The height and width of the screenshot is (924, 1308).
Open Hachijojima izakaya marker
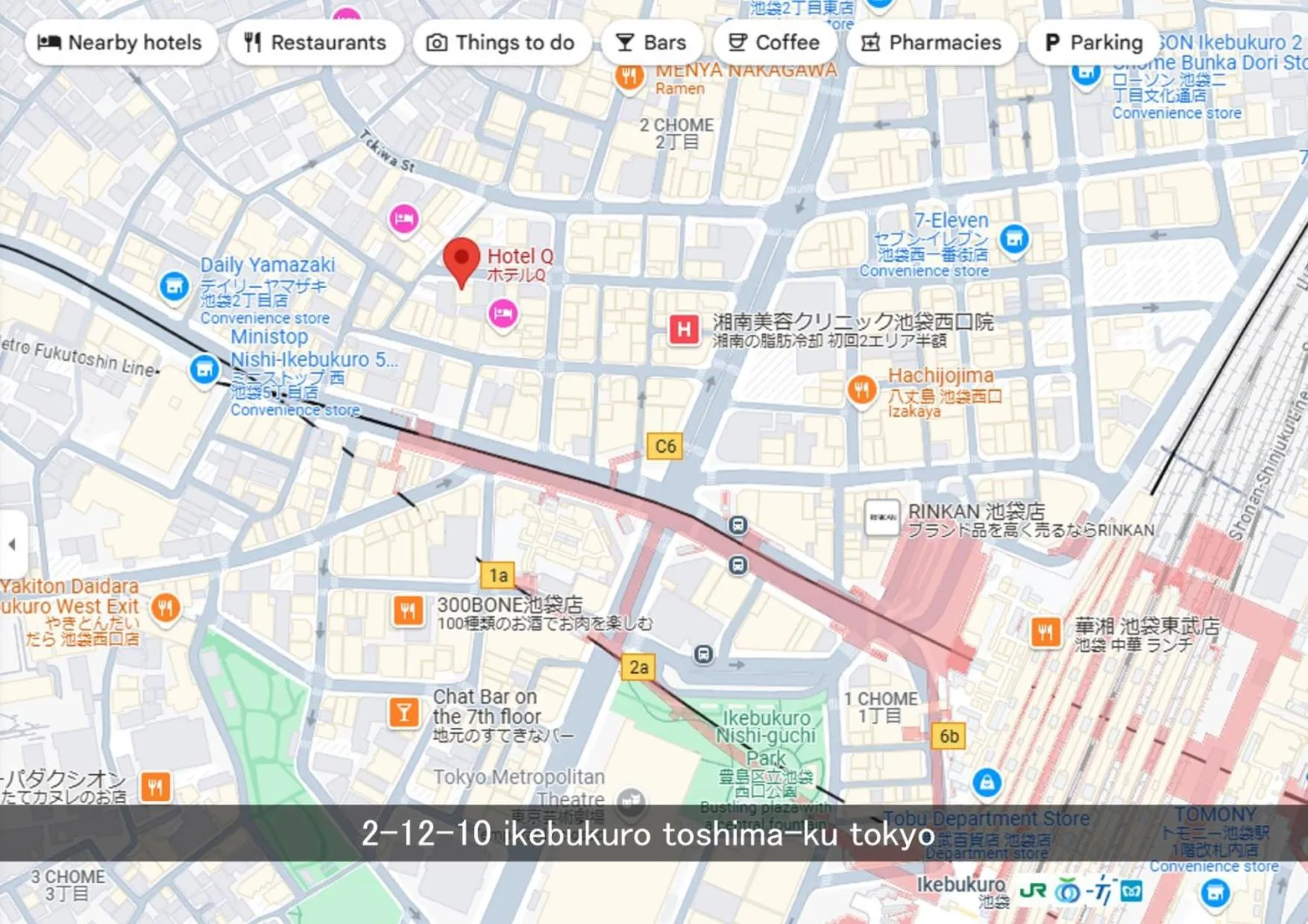(x=861, y=389)
